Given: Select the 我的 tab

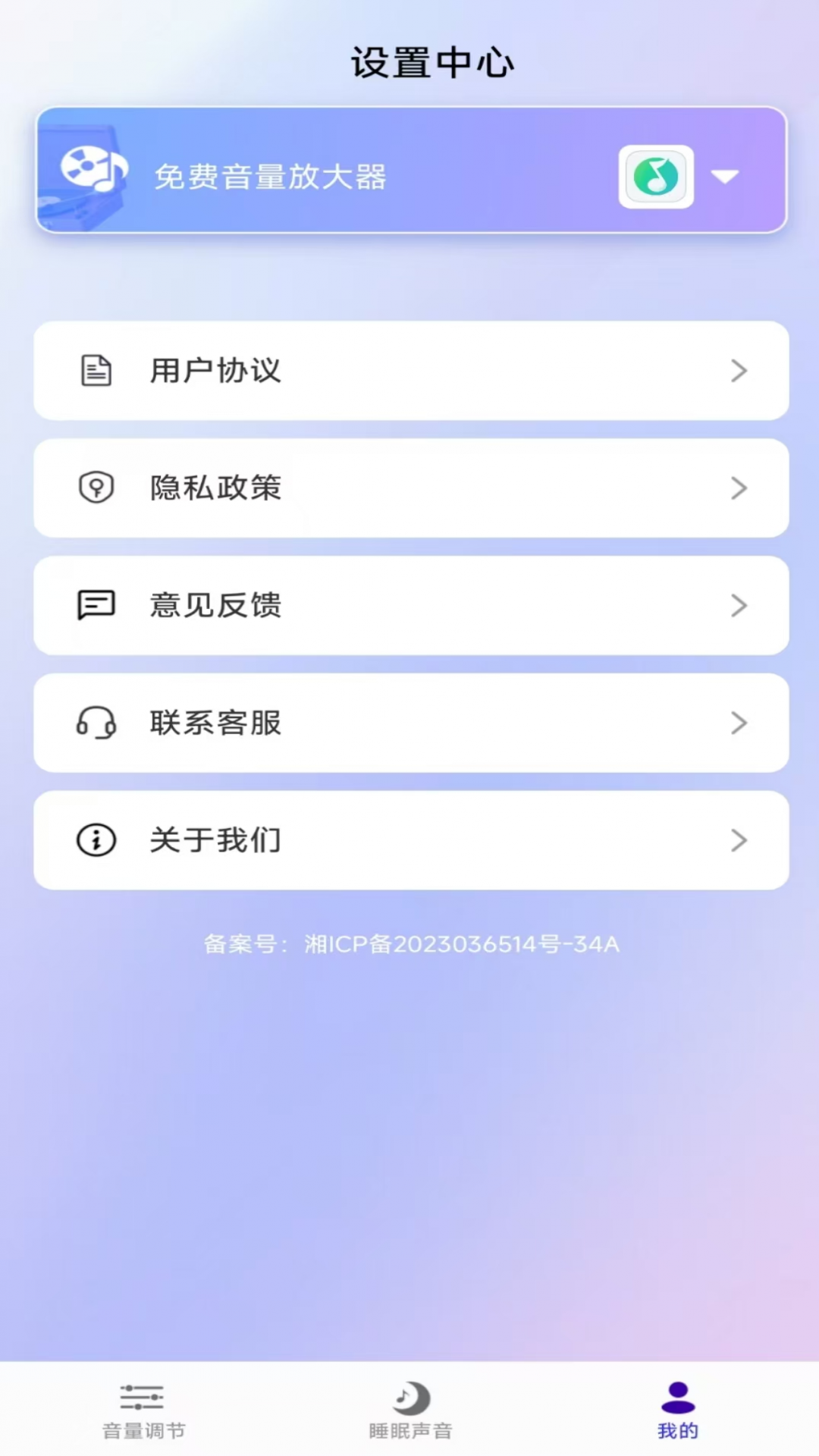Looking at the screenshot, I should (x=677, y=1410).
